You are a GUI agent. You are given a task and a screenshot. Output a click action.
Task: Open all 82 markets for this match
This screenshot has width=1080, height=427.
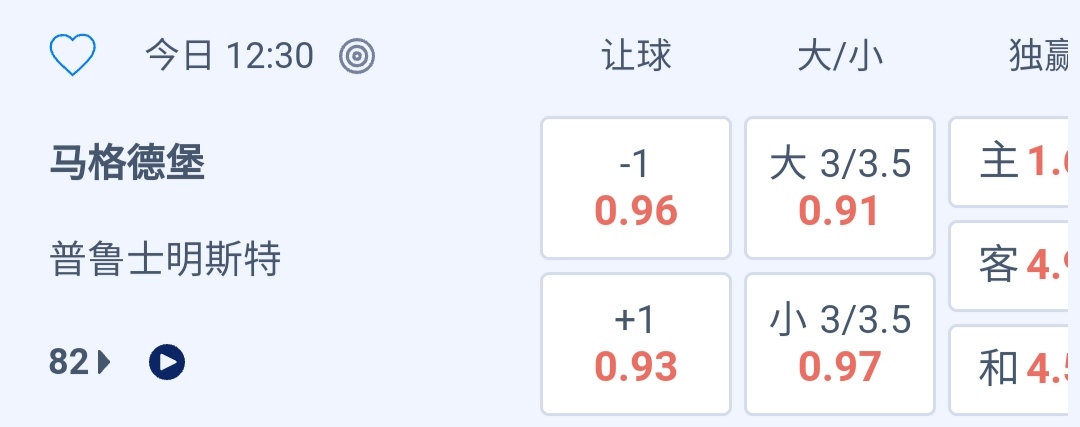(80, 362)
